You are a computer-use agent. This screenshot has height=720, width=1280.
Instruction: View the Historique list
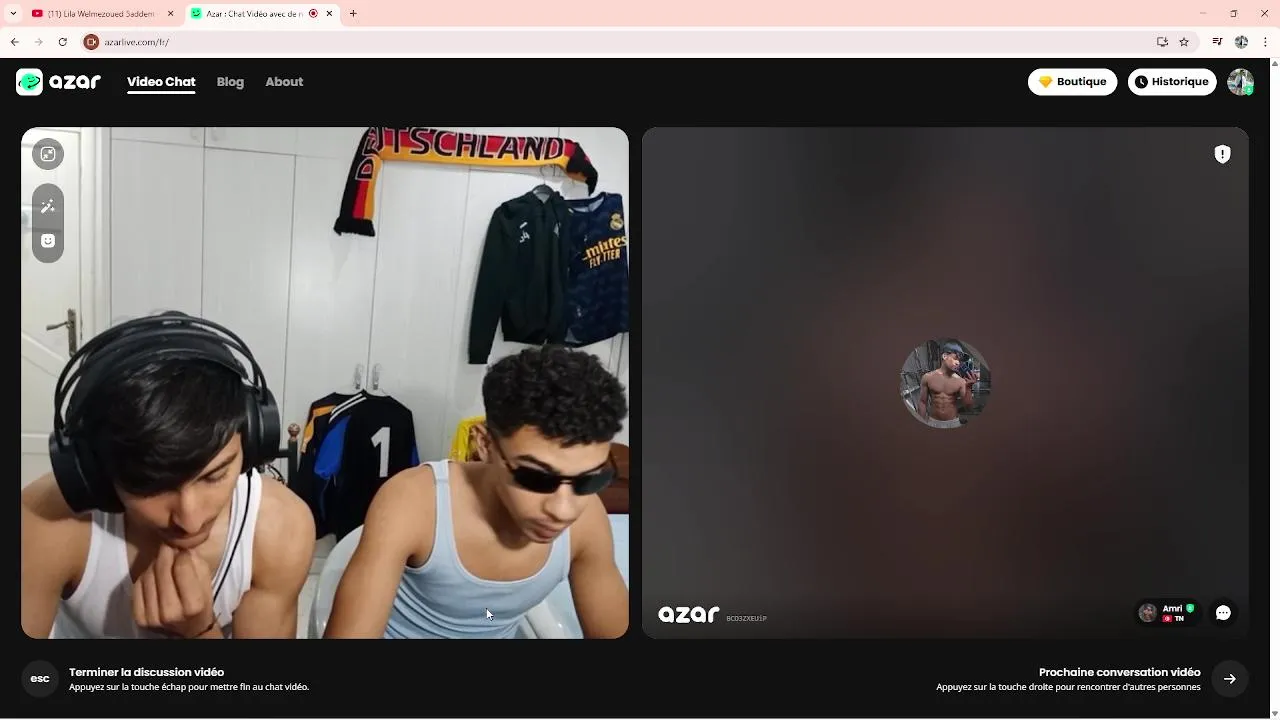pyautogui.click(x=1171, y=82)
